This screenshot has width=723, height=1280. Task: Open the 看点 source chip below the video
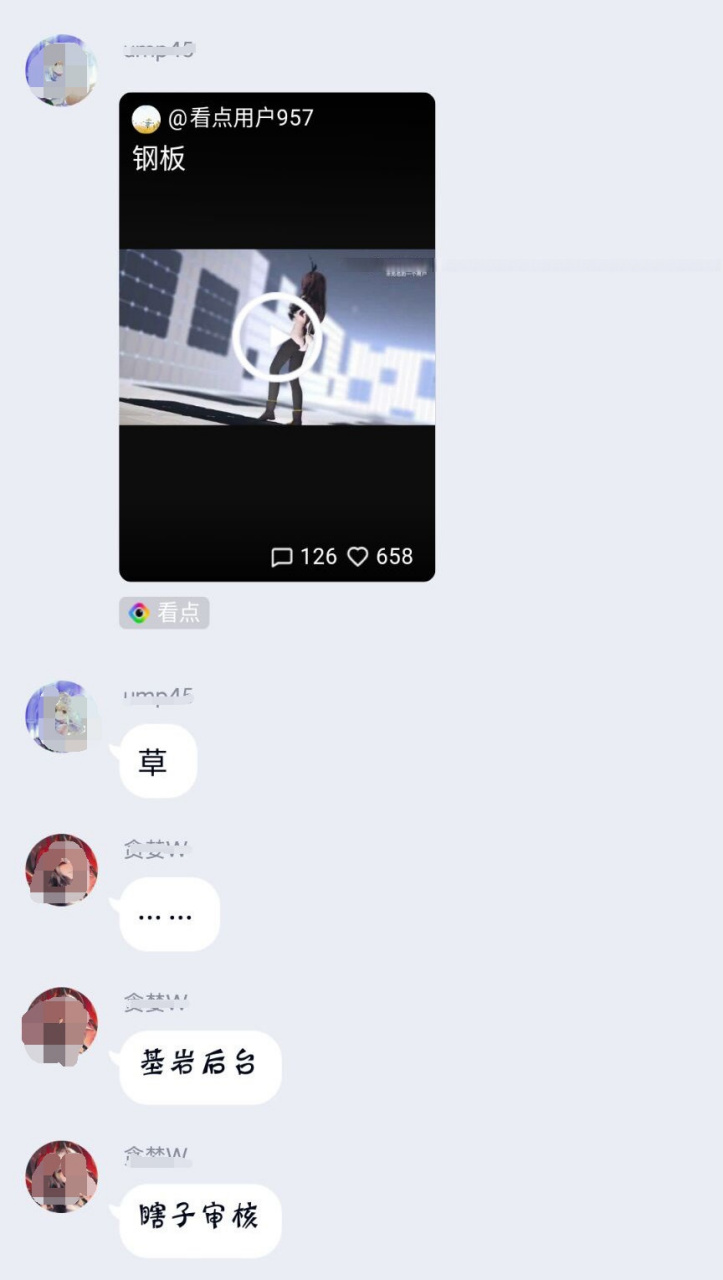[164, 613]
